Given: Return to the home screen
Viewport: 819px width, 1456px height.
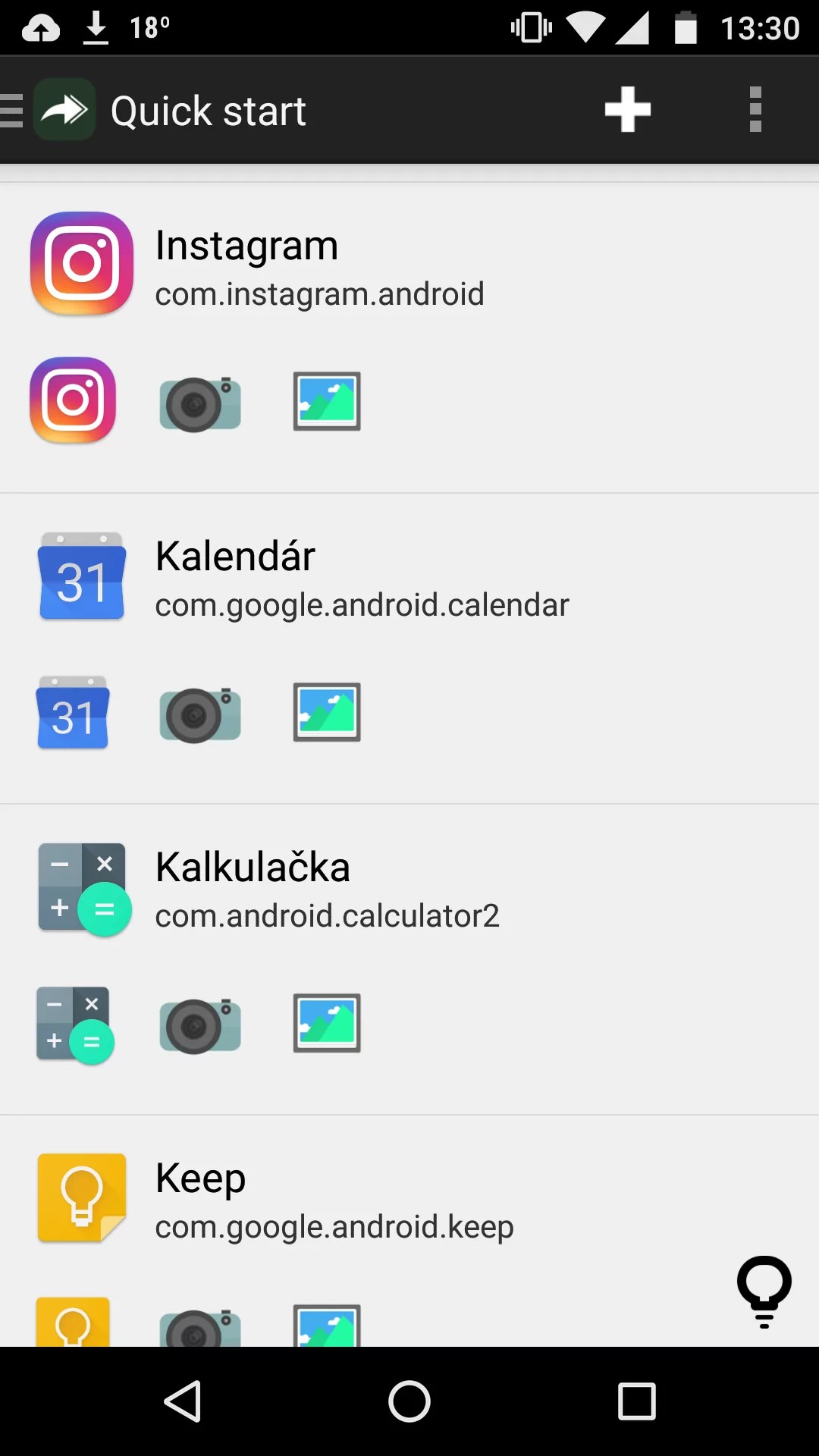Looking at the screenshot, I should [x=409, y=1401].
